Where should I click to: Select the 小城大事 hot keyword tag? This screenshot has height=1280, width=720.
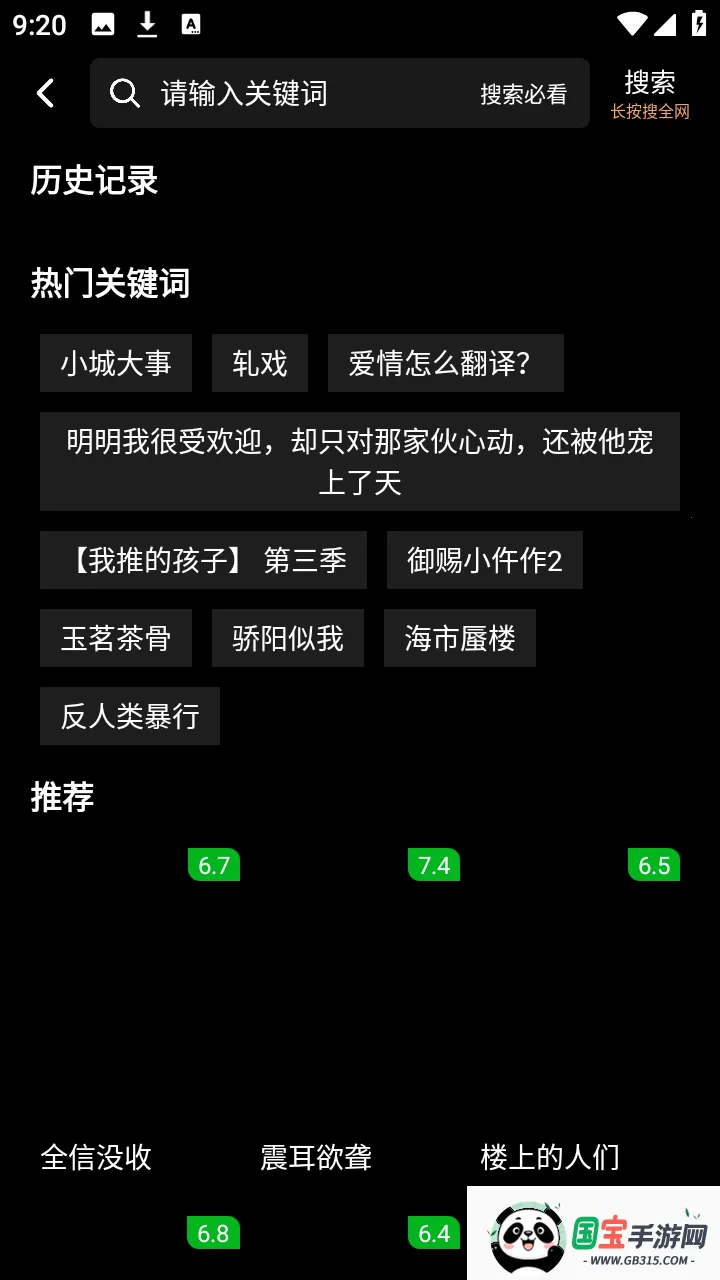tap(115, 363)
